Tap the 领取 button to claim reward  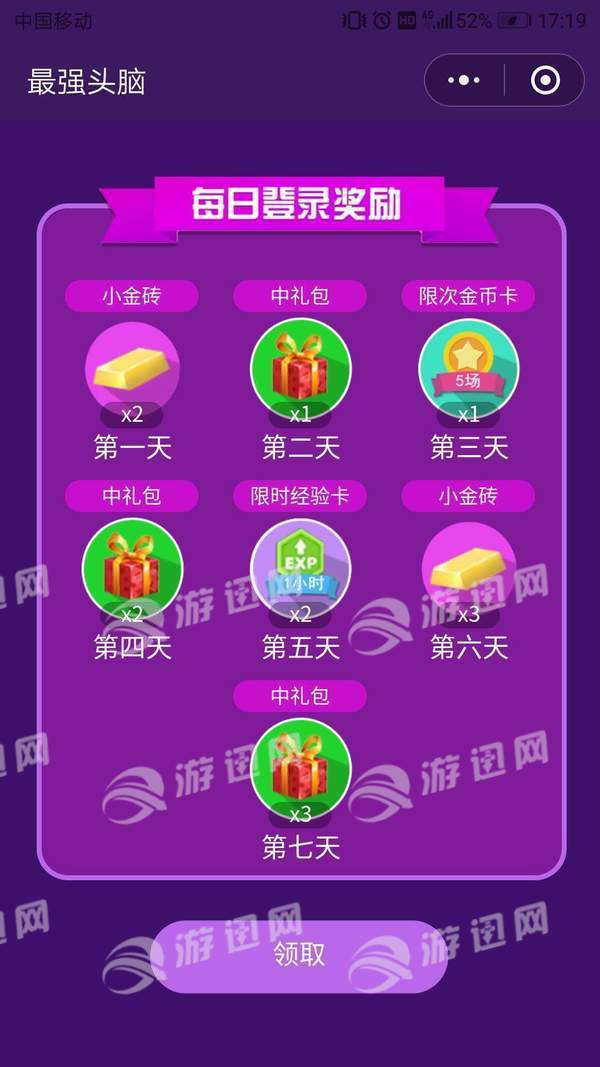point(300,955)
